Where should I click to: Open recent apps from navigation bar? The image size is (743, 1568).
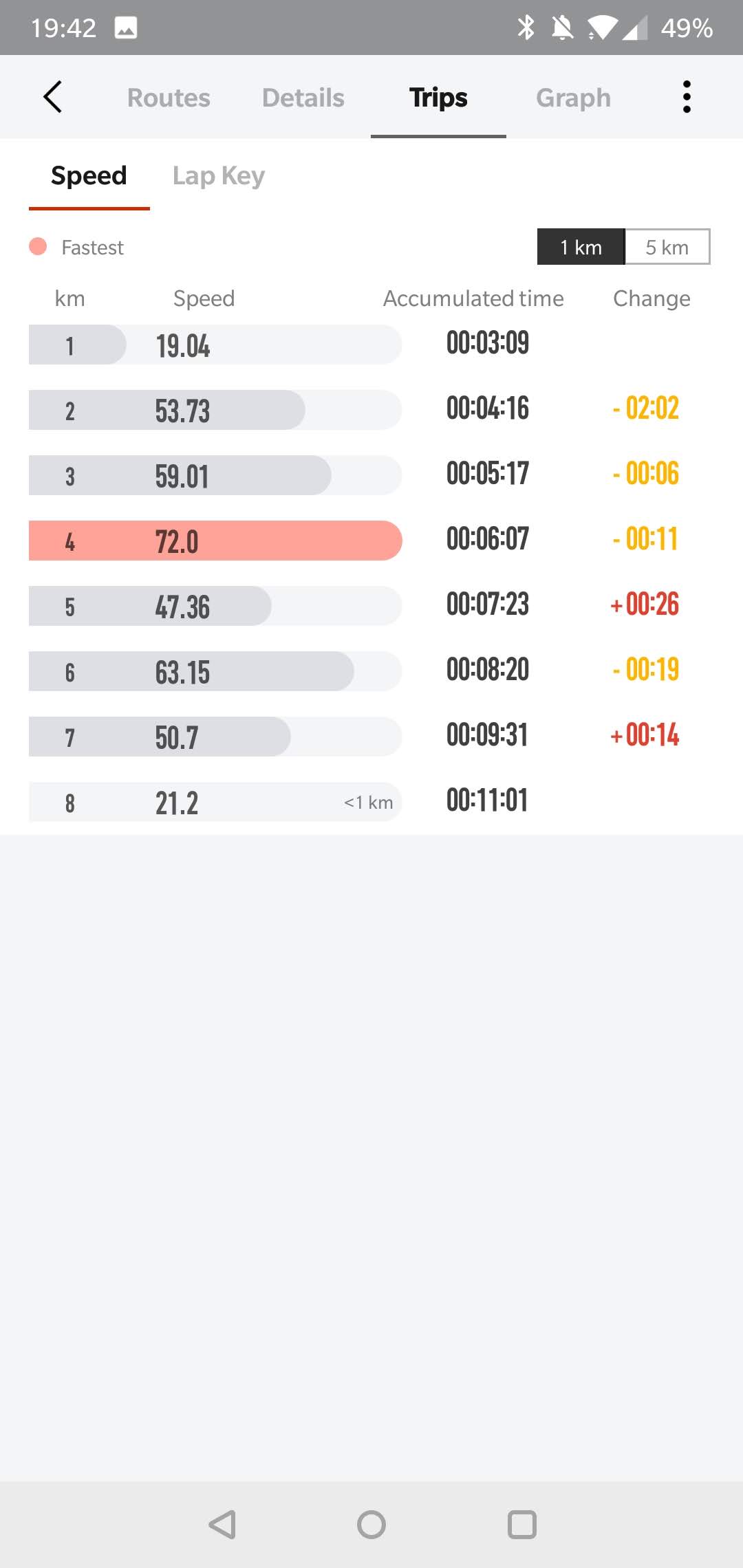click(521, 1524)
